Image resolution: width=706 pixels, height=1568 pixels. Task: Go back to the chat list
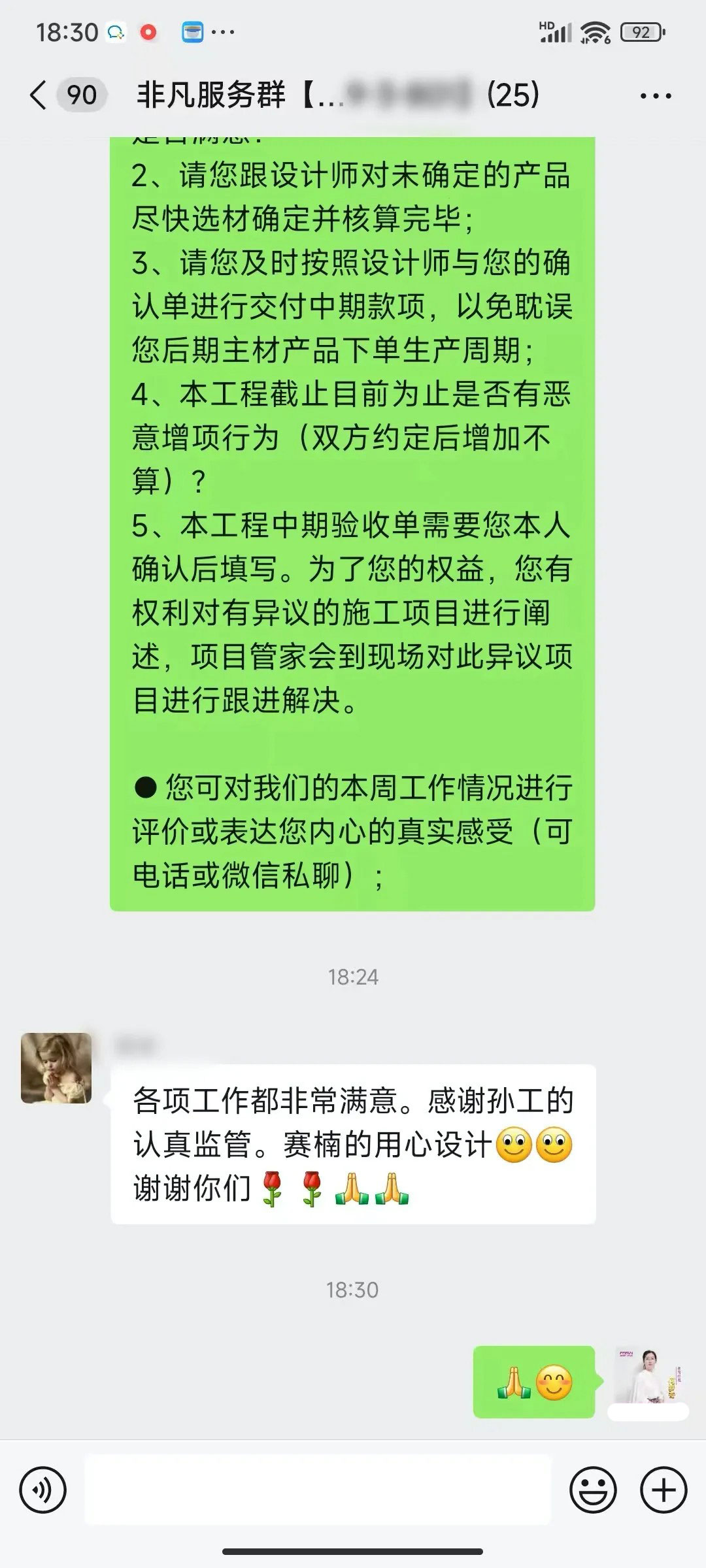[x=39, y=95]
